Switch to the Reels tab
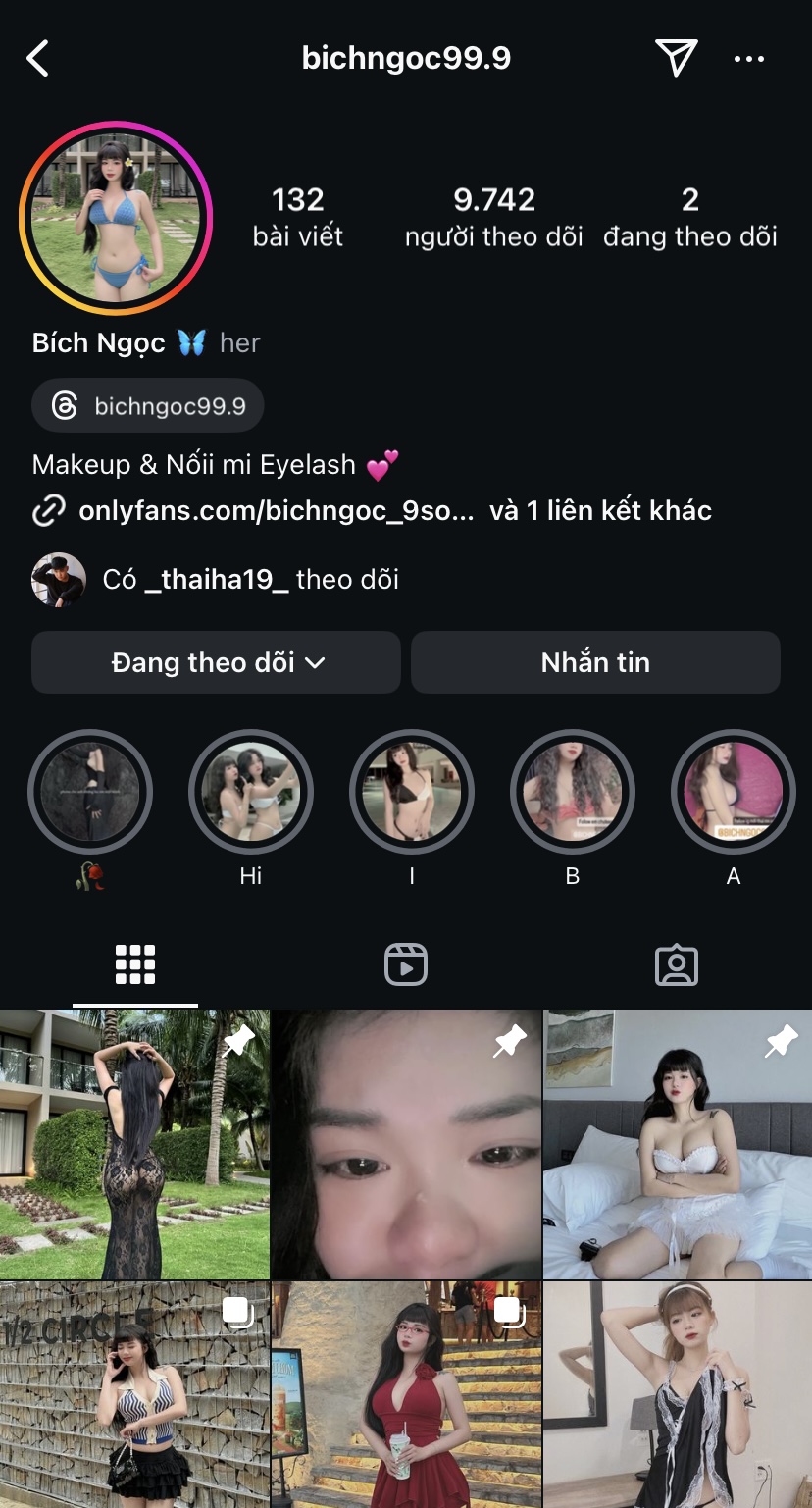 406,964
